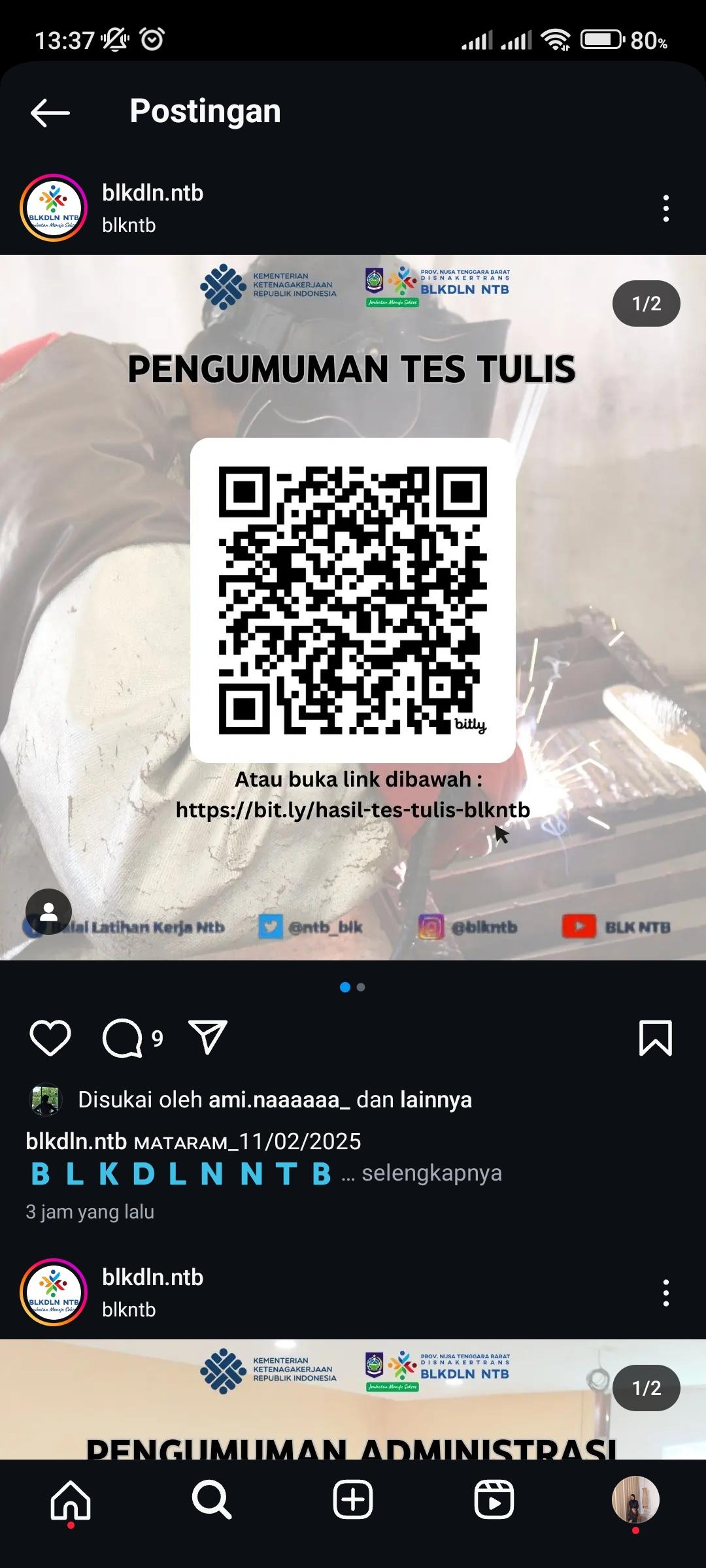The image size is (706, 1568).
Task: Go back from the Postingan screen
Action: pyautogui.click(x=50, y=112)
